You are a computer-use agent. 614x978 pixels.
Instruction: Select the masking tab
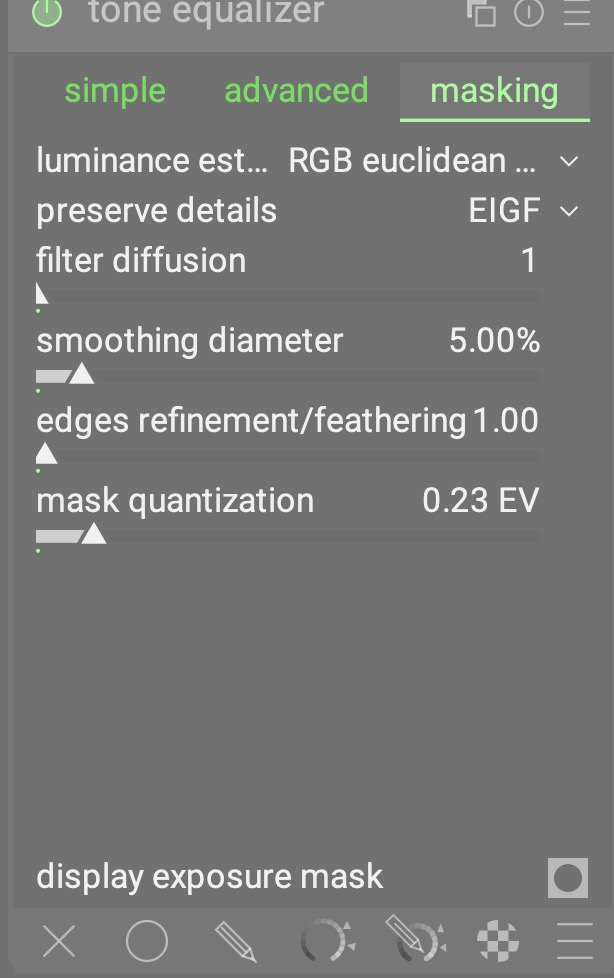click(x=494, y=91)
